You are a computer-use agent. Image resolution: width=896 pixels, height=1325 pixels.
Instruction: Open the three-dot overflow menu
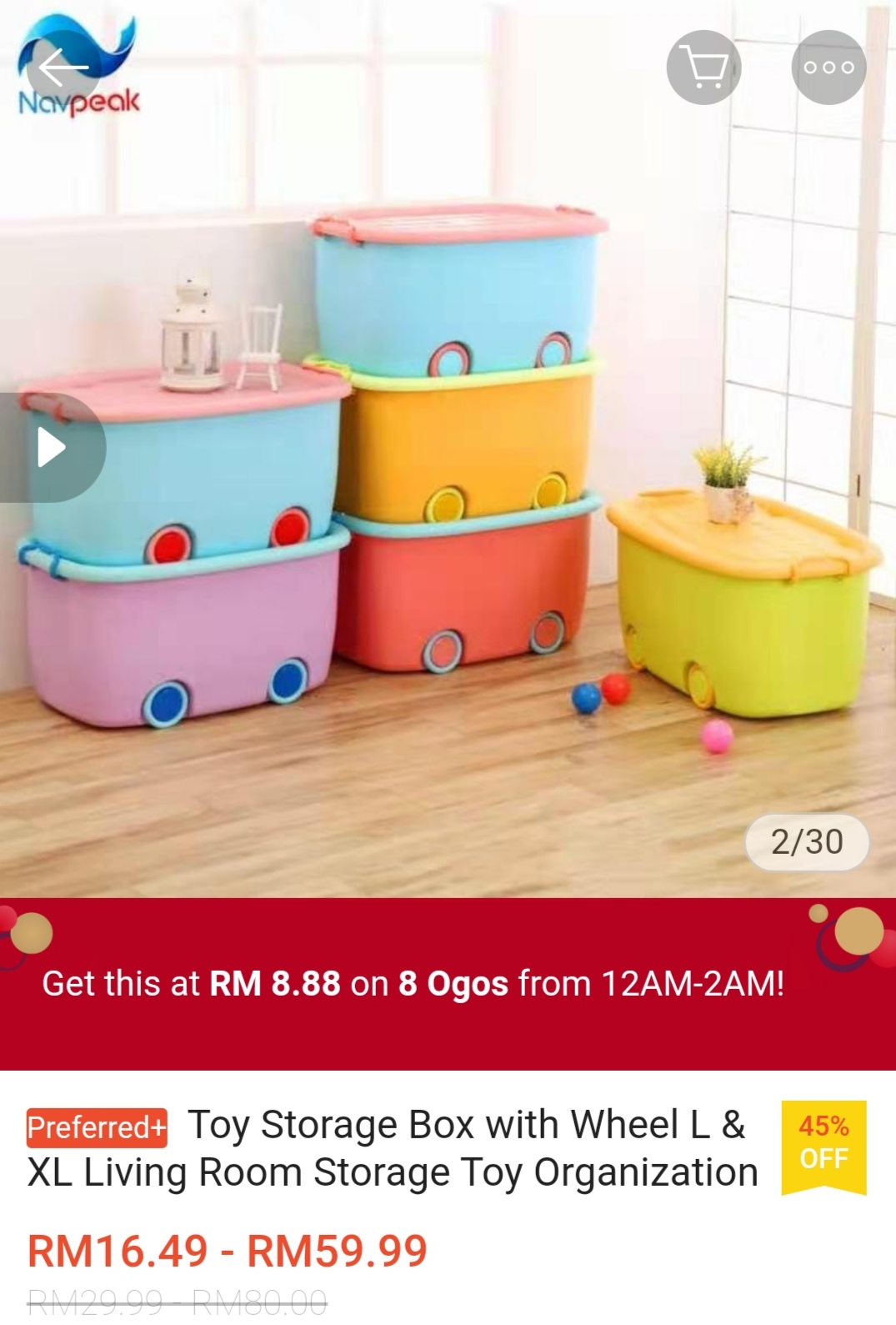(x=828, y=68)
